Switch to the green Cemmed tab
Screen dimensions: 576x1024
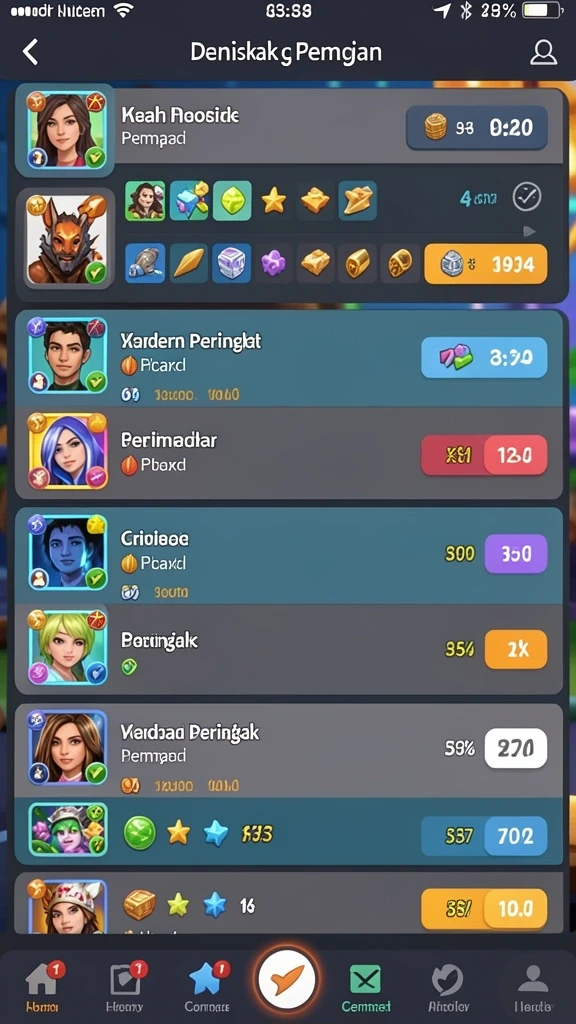point(366,985)
